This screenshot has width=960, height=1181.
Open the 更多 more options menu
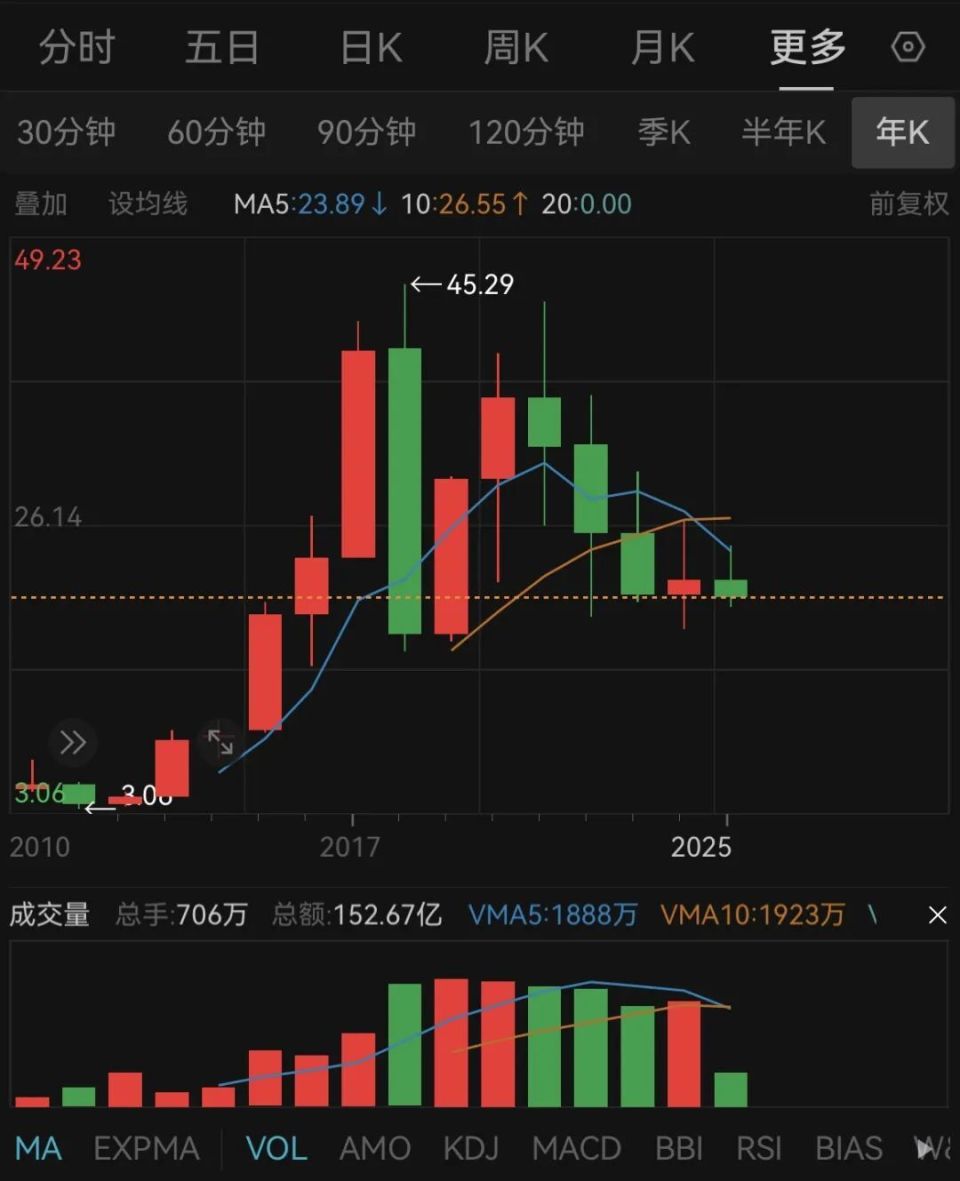click(806, 46)
